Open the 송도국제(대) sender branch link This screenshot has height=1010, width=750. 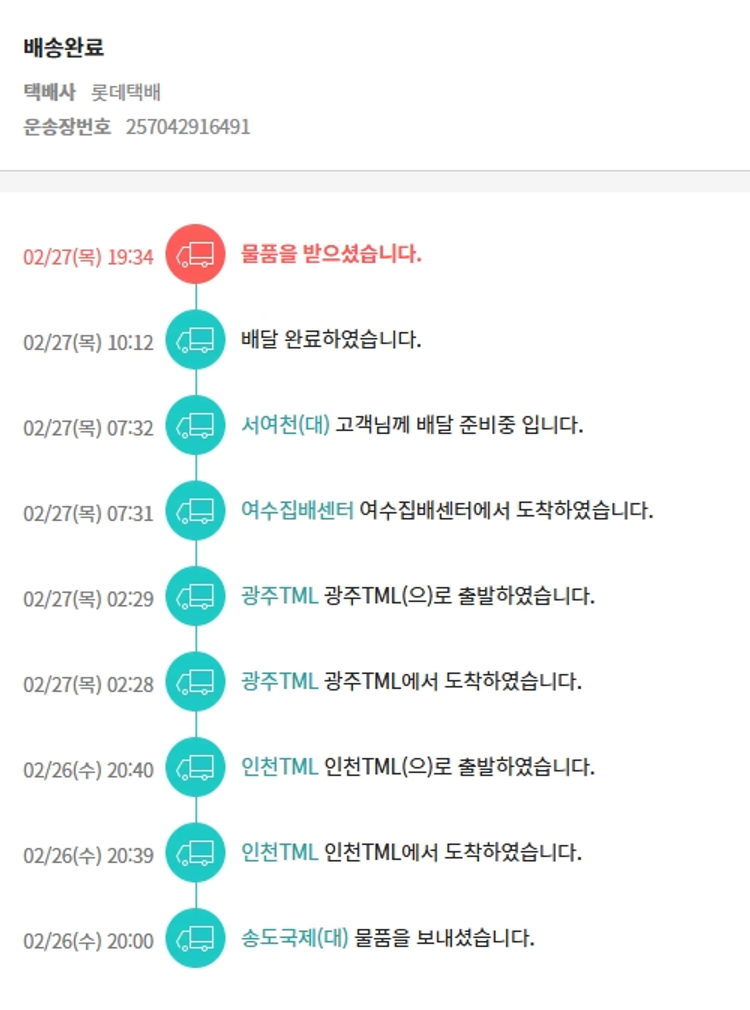coord(294,939)
